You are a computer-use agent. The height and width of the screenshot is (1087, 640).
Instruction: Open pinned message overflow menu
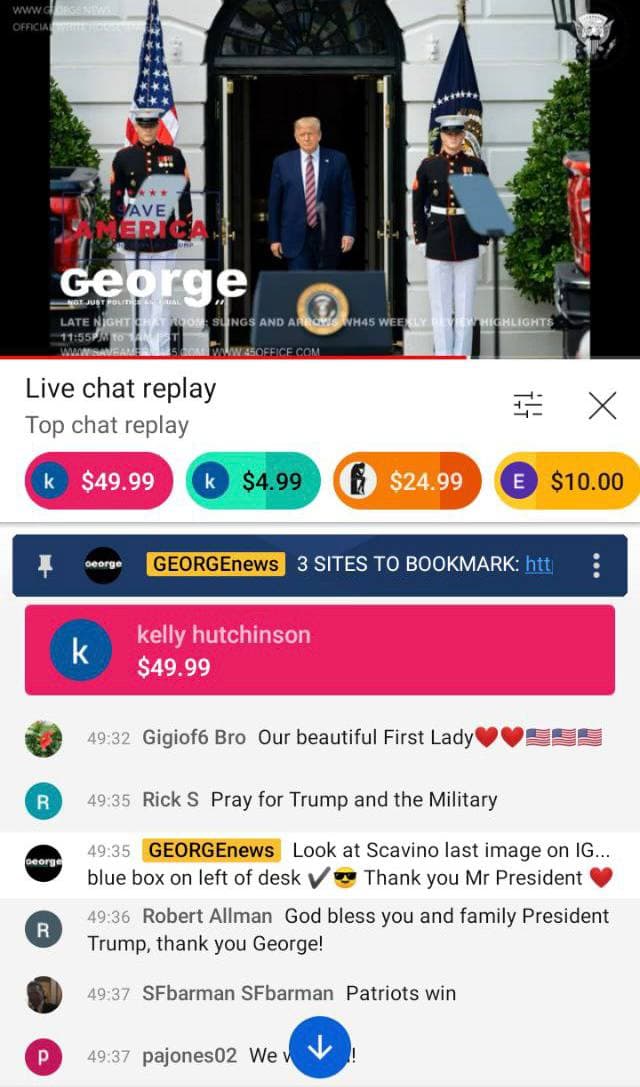pyautogui.click(x=596, y=565)
